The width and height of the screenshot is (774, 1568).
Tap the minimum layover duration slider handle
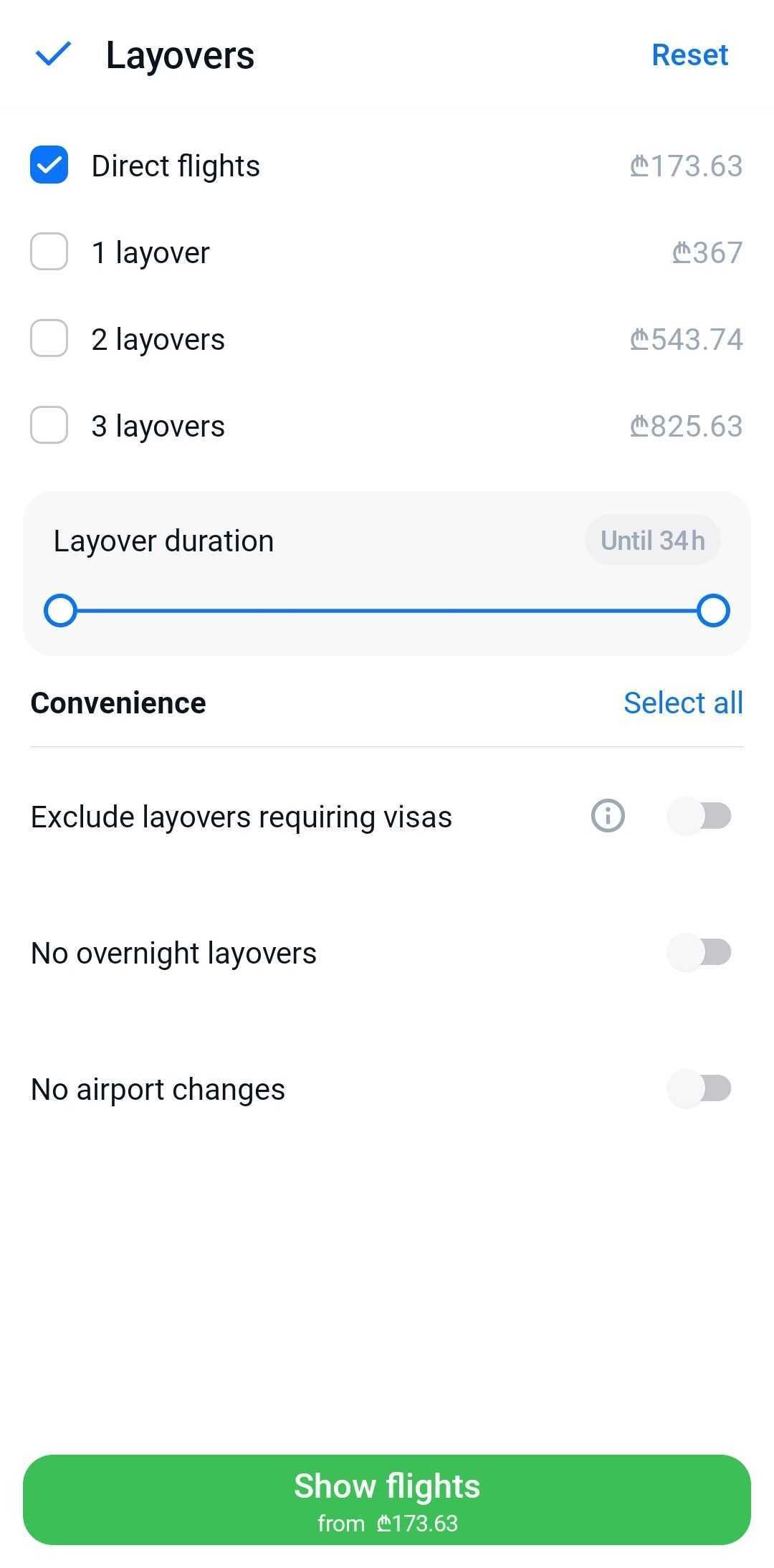[x=60, y=611]
